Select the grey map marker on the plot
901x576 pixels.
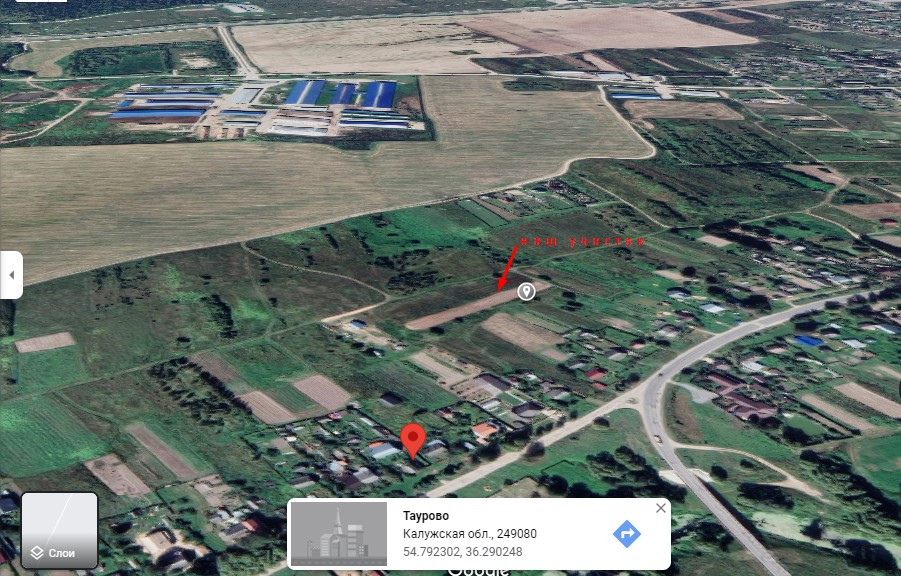526,291
